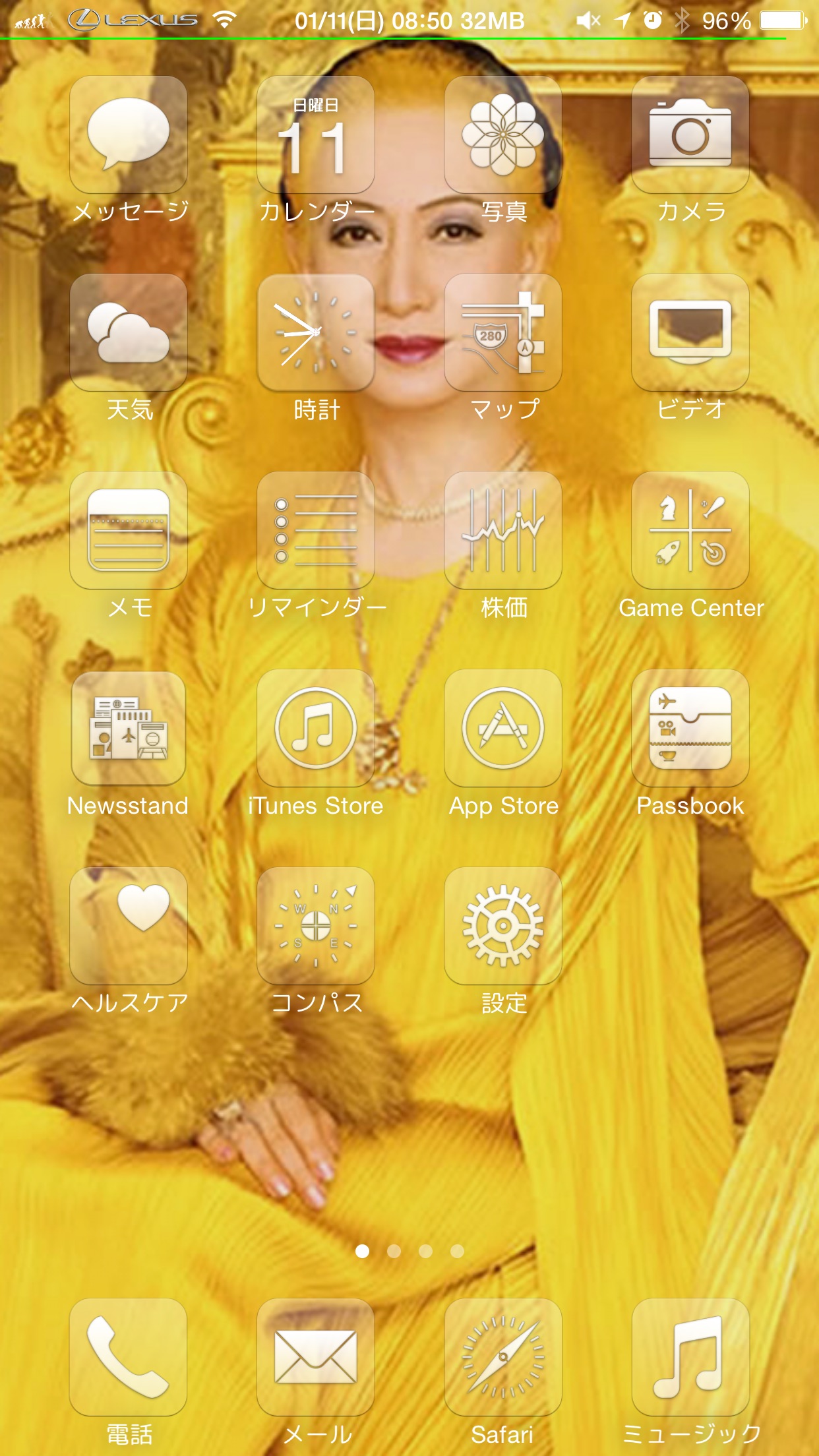Open Passbook

(x=690, y=728)
